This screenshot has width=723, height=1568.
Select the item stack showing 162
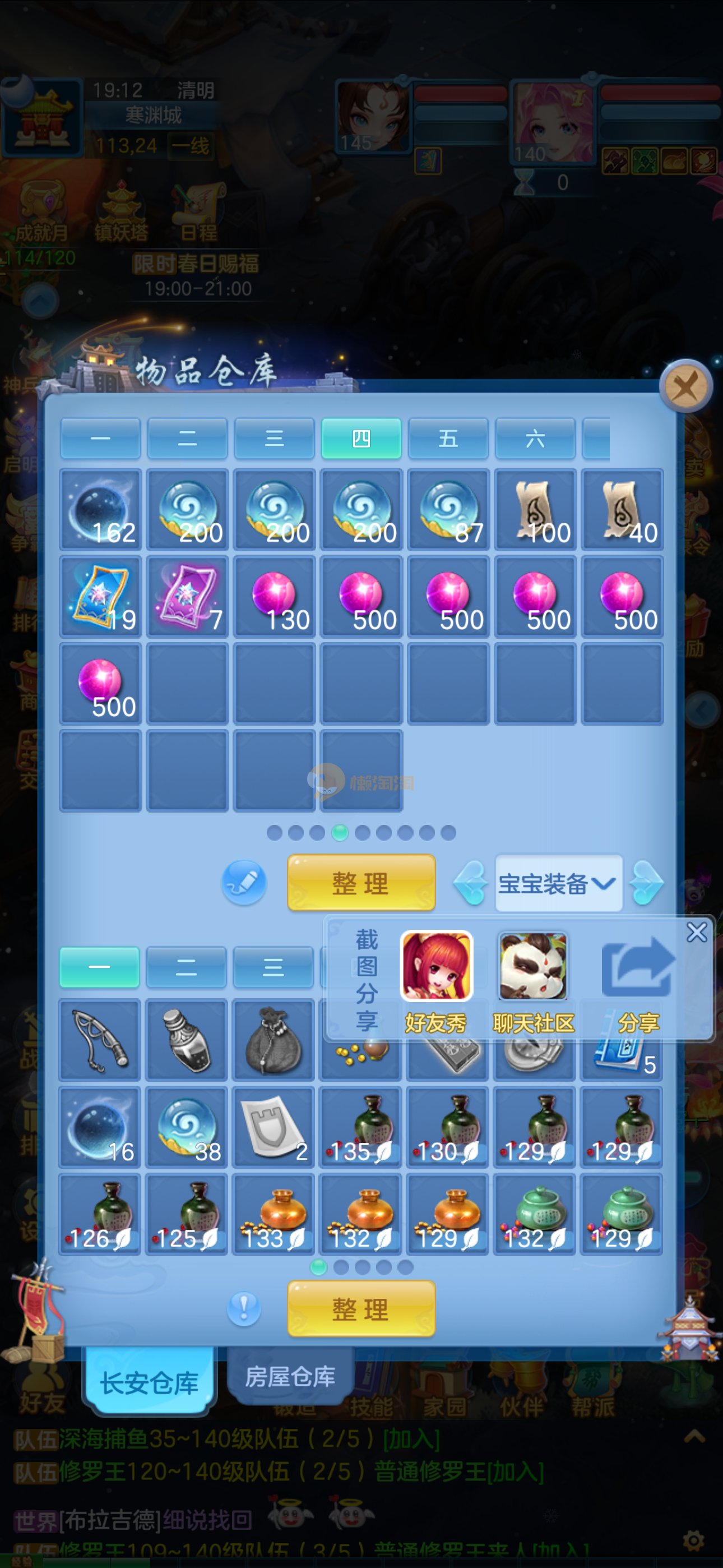100,510
